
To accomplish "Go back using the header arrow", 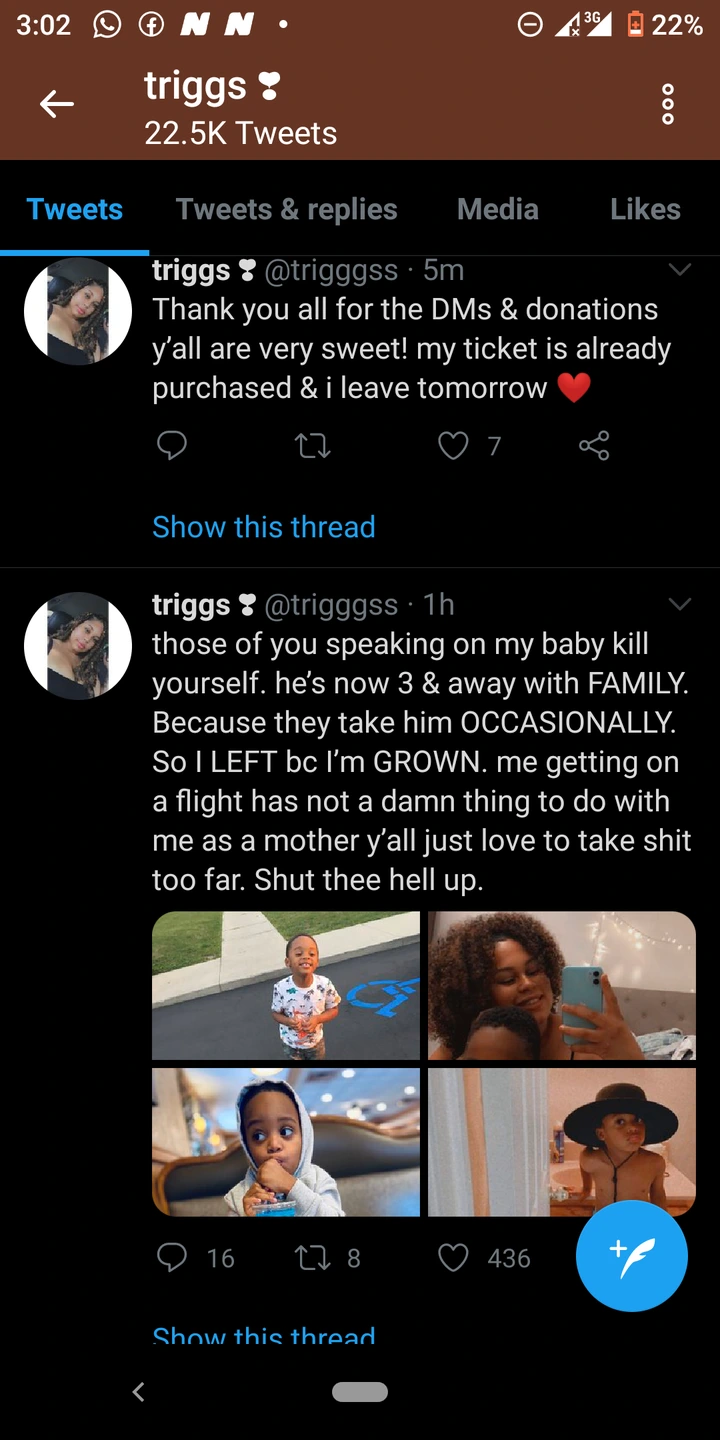I will (57, 104).
